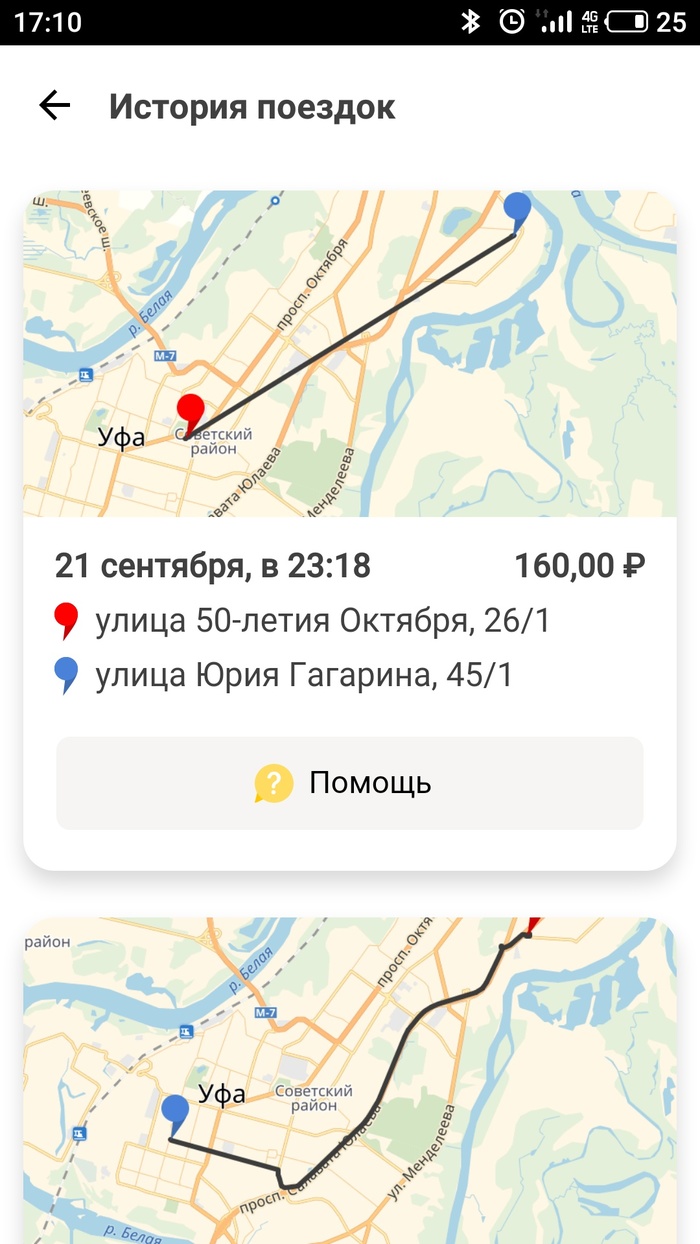Open the second trip card with the road route
The image size is (700, 1244).
tap(349, 1080)
